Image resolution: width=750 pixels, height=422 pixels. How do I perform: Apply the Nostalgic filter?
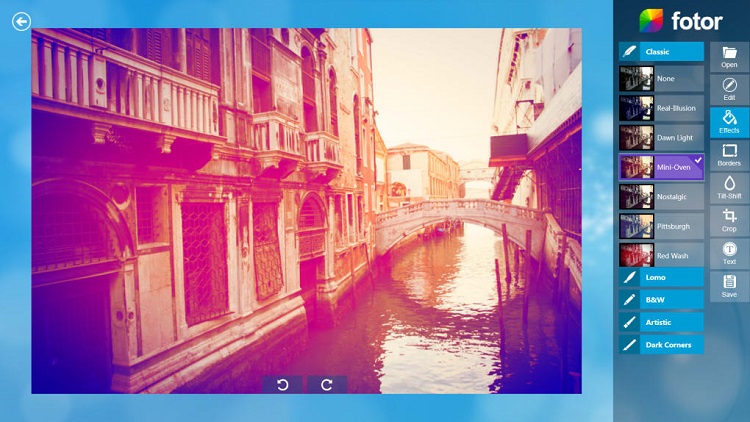coord(661,196)
